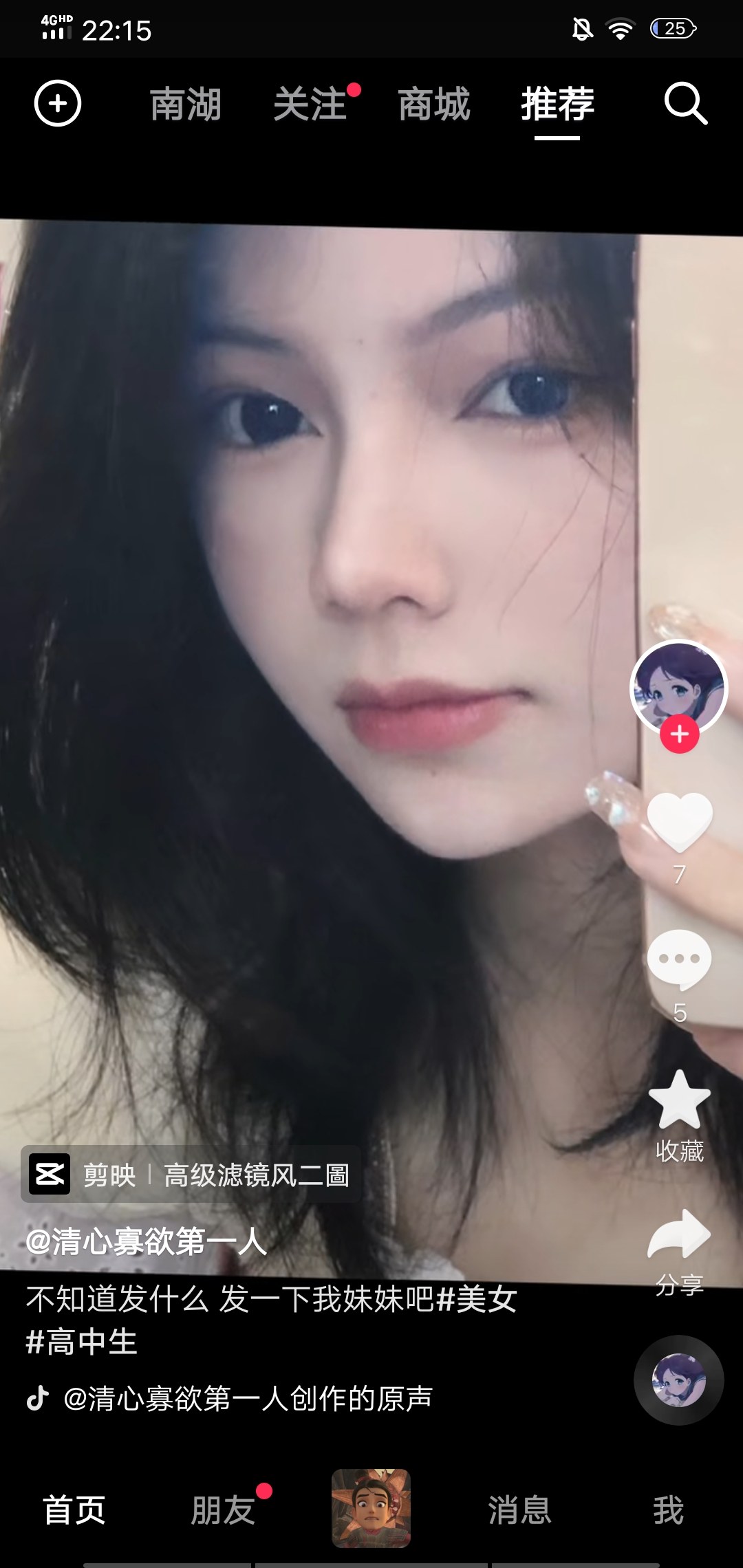Switch to the 朋友 tab
The height and width of the screenshot is (1568, 743).
(x=223, y=1510)
